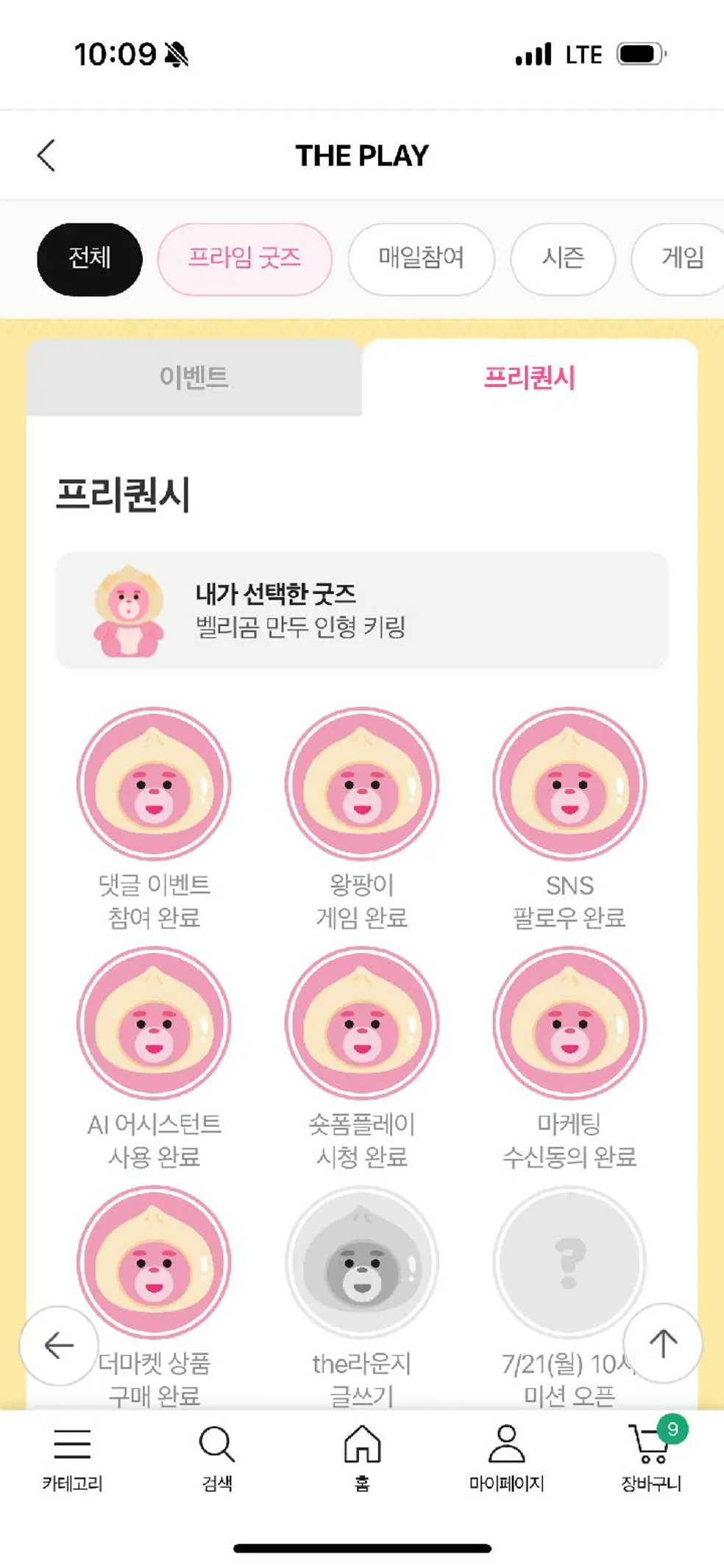Select the 프라임 굿즈 chip

click(x=244, y=259)
